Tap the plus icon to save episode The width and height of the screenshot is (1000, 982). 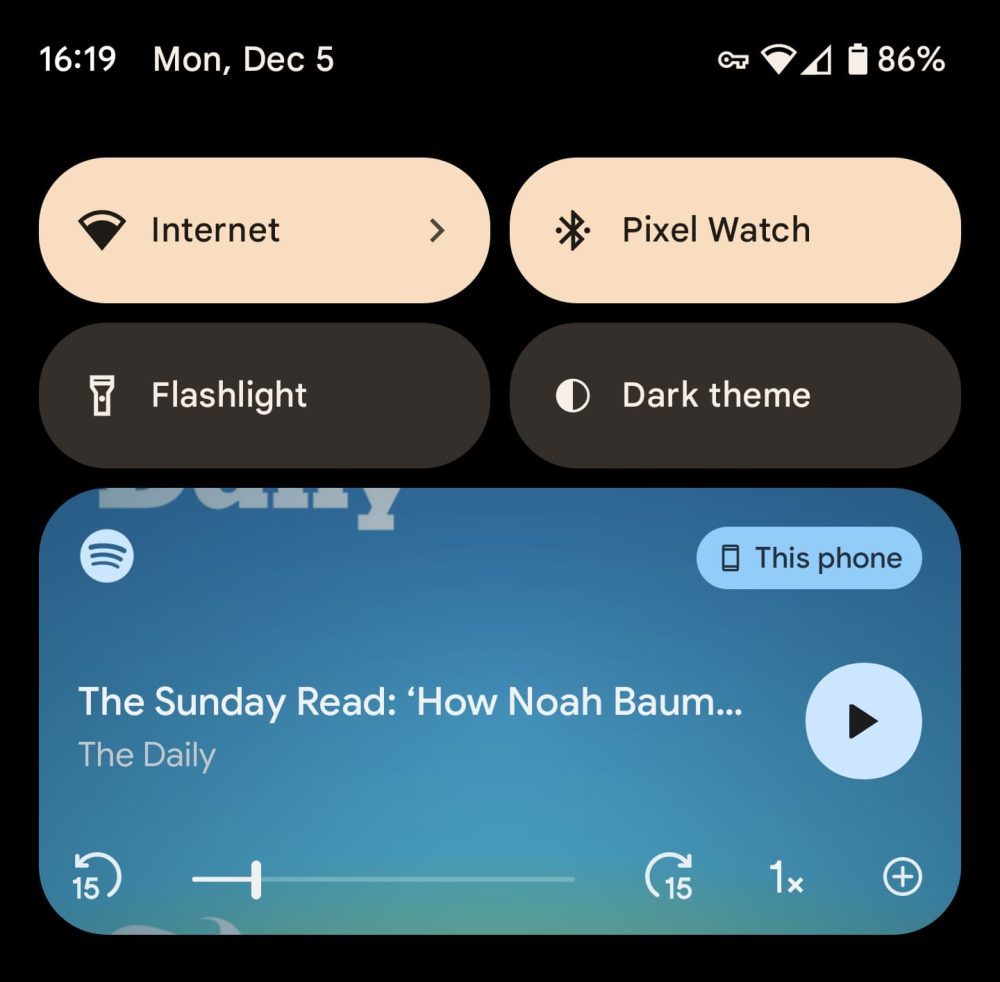coord(902,877)
